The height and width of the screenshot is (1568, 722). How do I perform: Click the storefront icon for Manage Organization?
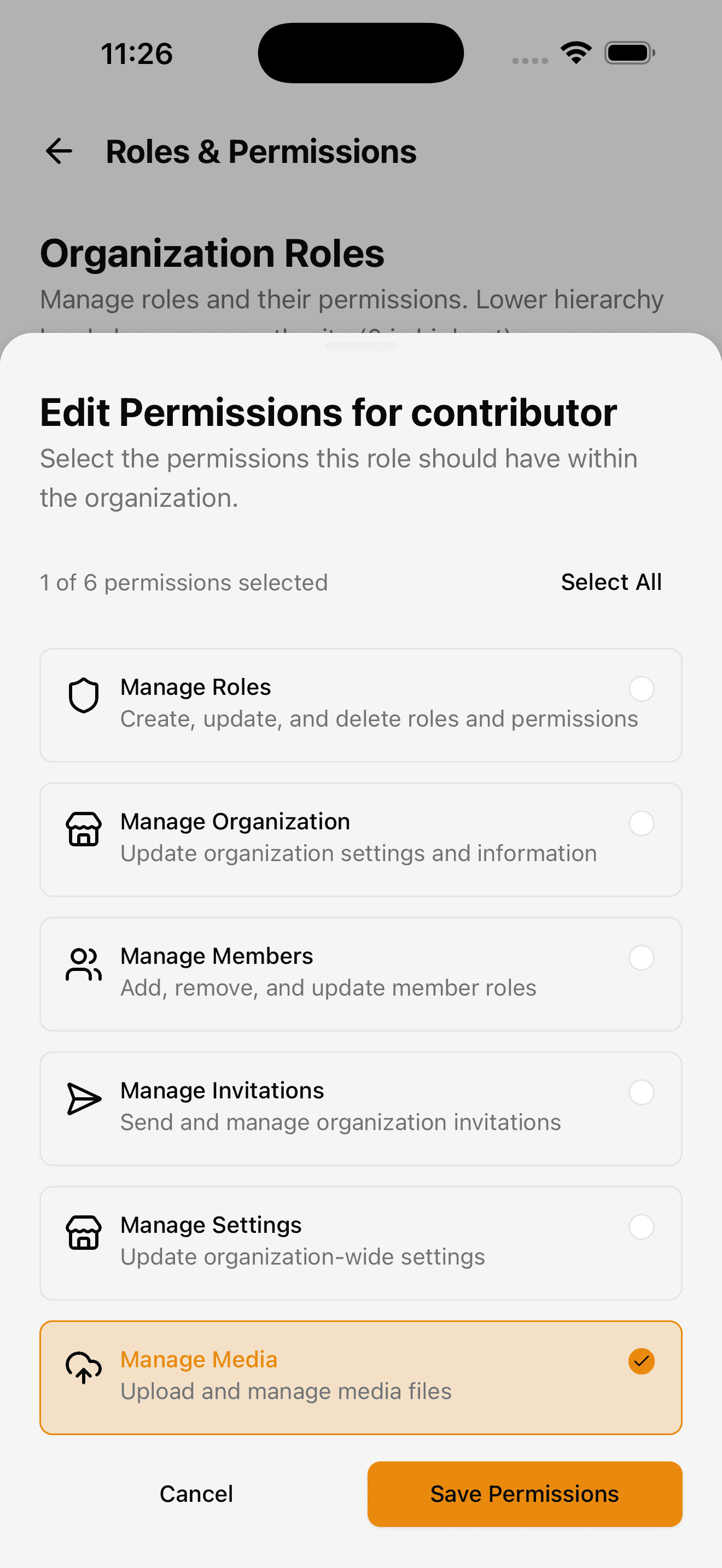pyautogui.click(x=83, y=830)
